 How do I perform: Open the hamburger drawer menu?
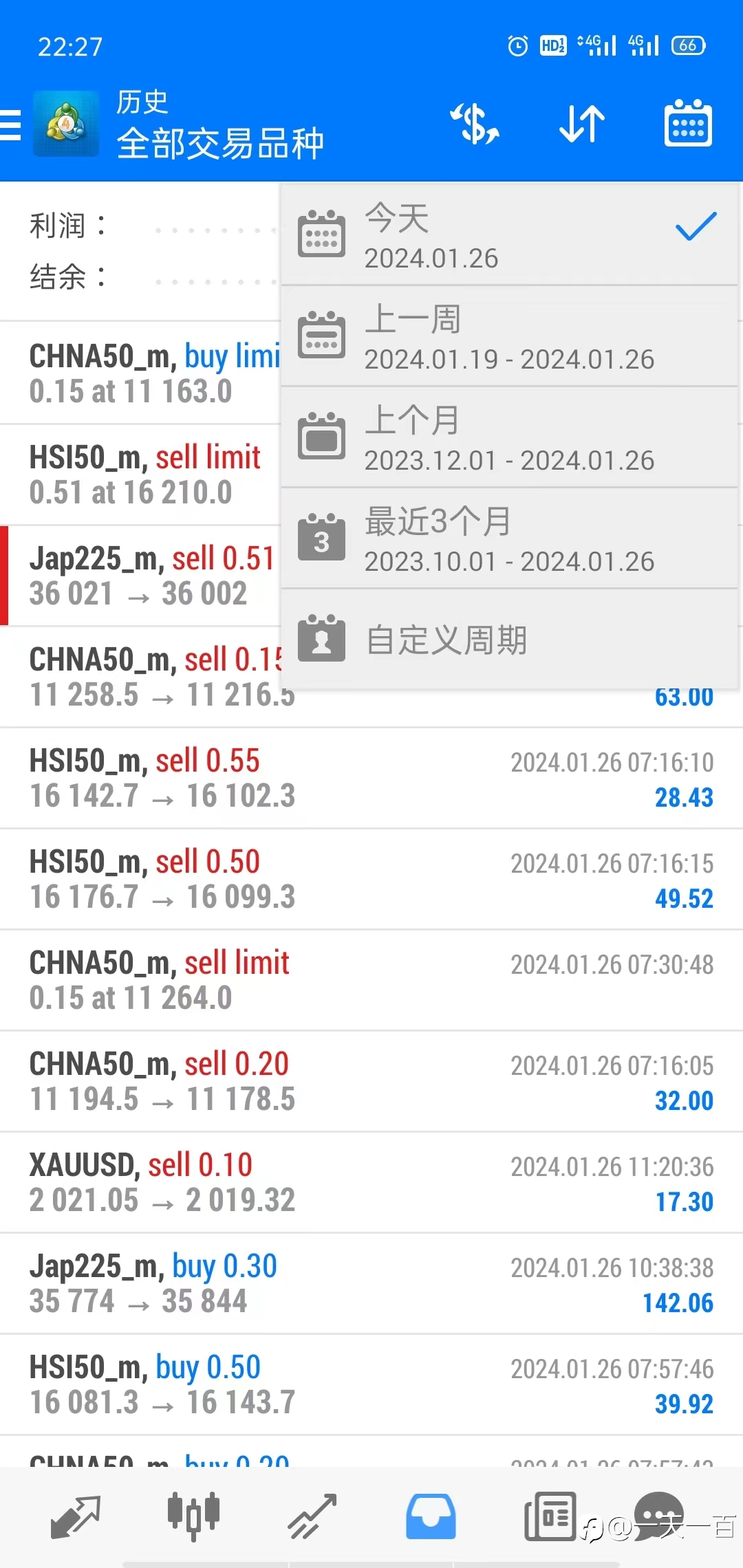10,124
